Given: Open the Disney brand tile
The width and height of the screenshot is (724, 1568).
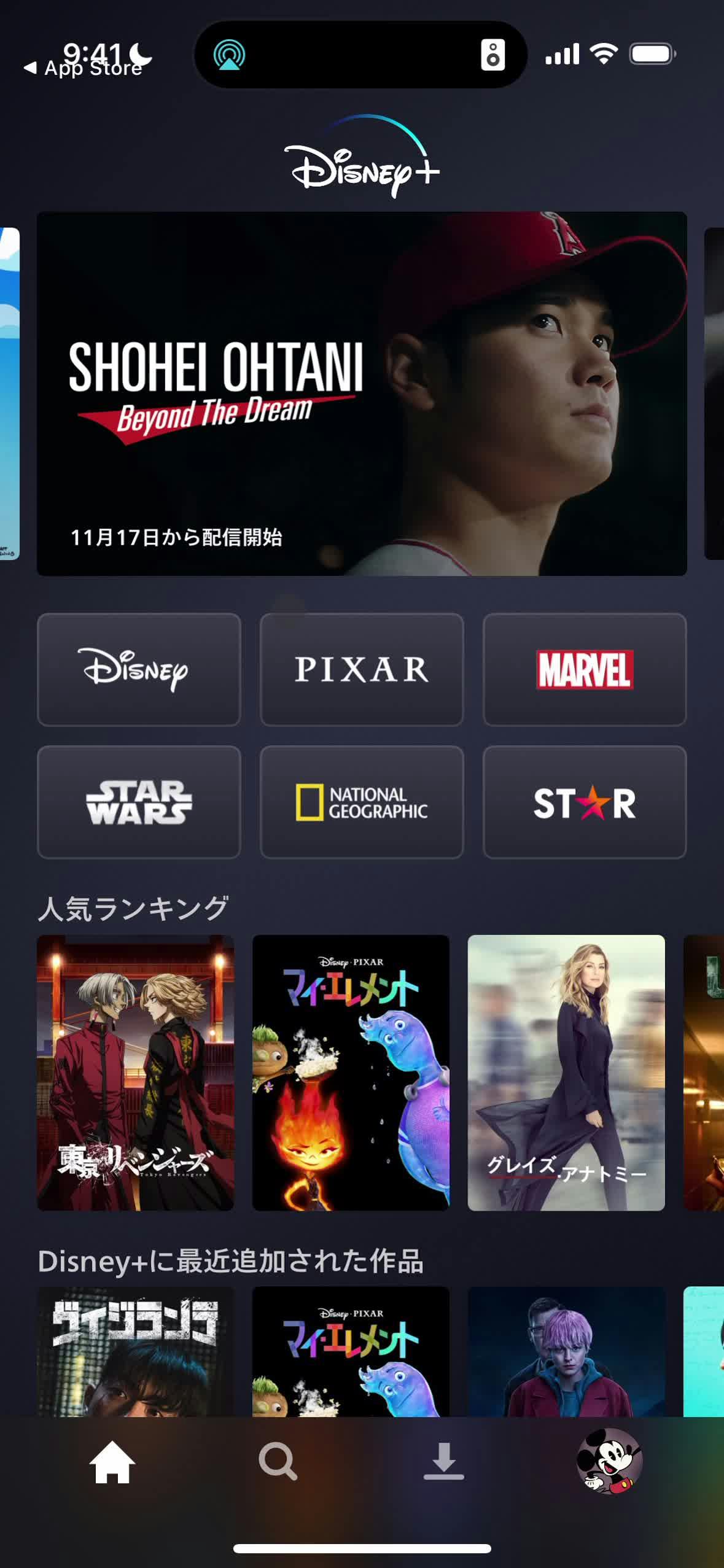Looking at the screenshot, I should click(139, 669).
